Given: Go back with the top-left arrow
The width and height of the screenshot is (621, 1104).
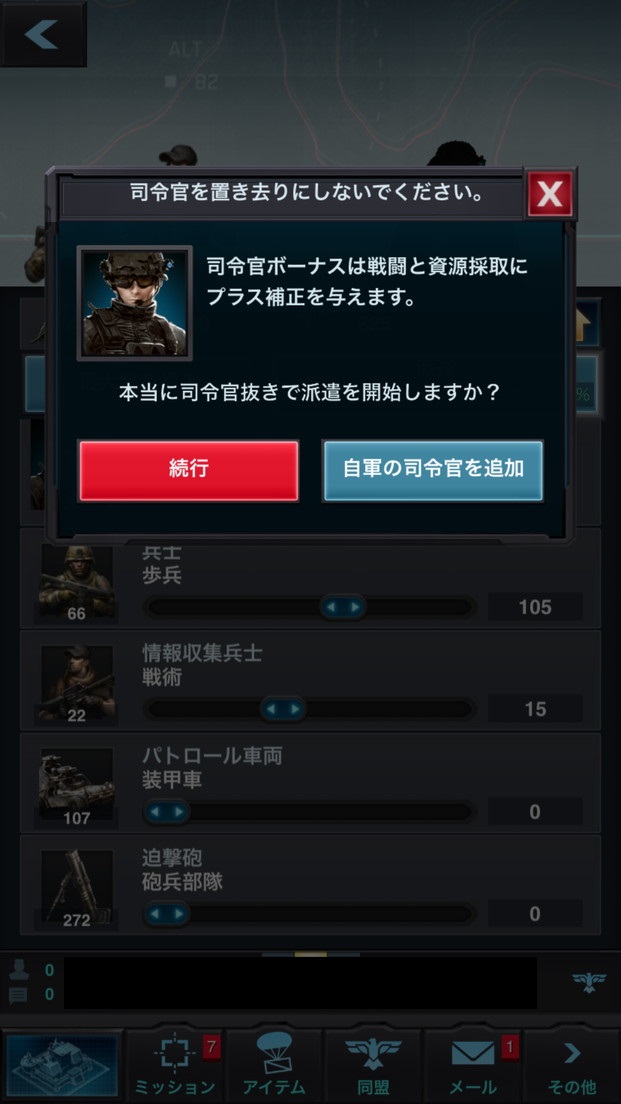Looking at the screenshot, I should [42, 35].
